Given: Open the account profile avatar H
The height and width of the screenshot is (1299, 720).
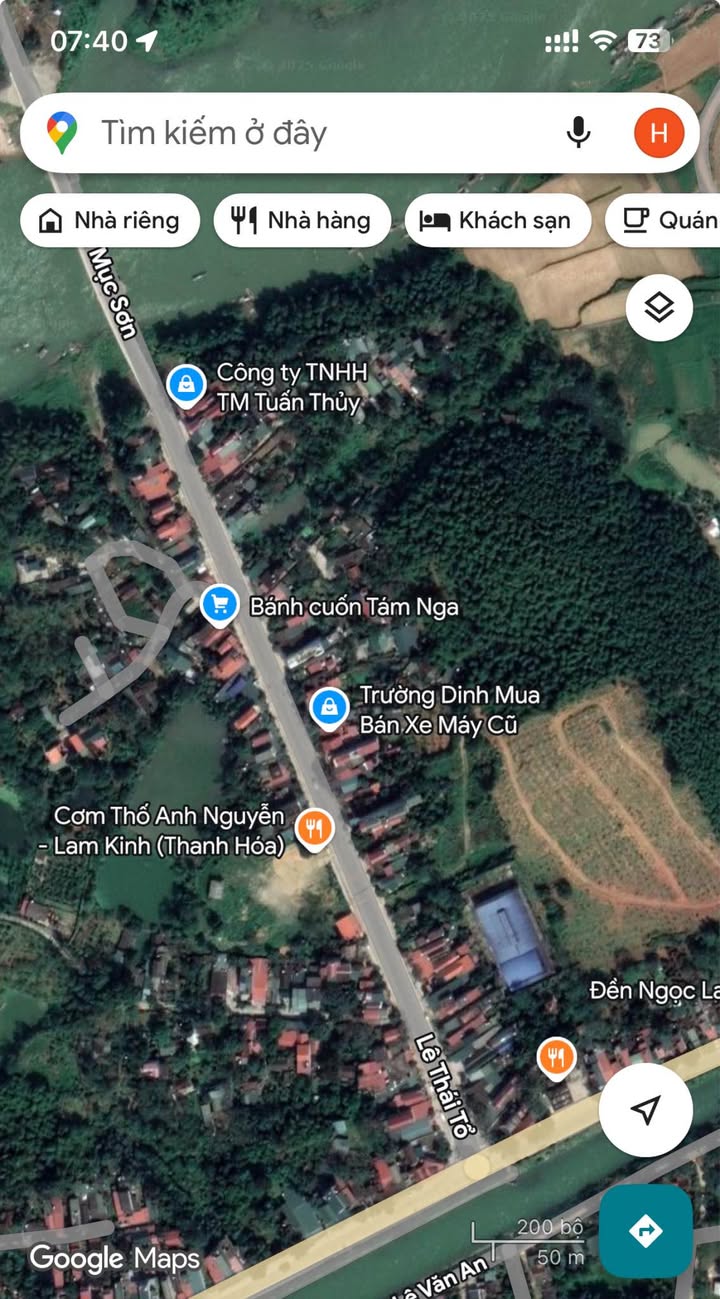Looking at the screenshot, I should (x=659, y=133).
